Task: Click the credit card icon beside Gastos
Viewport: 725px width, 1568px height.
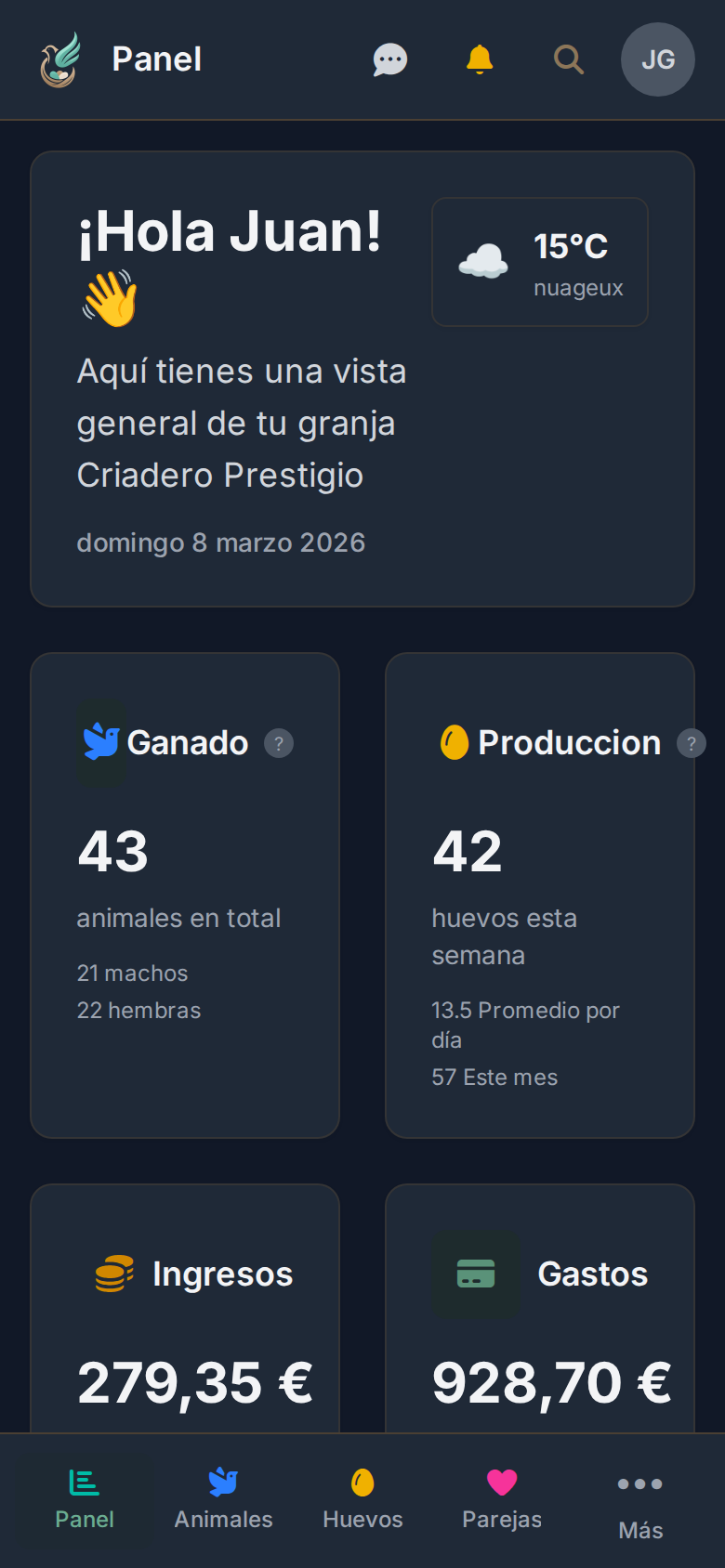Action: tap(475, 1274)
